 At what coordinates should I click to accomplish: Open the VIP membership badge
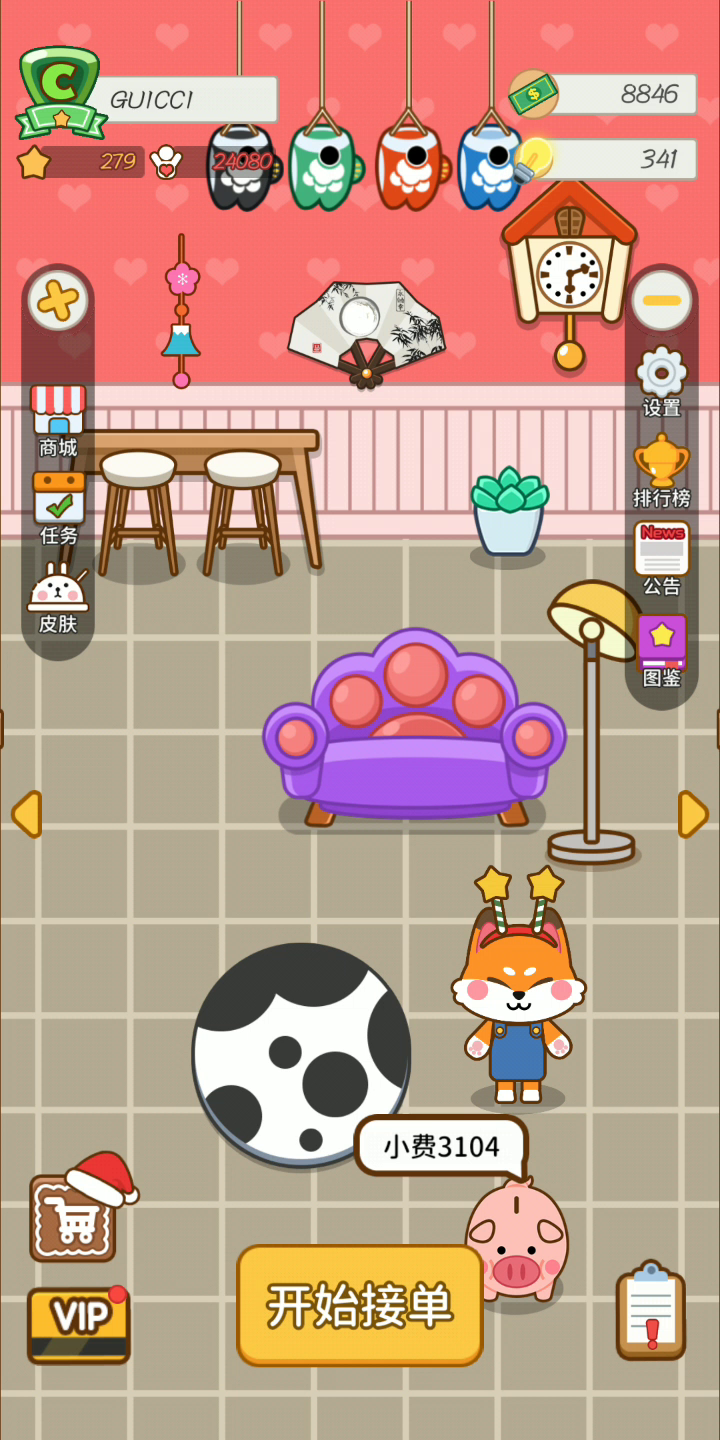[x=79, y=1324]
